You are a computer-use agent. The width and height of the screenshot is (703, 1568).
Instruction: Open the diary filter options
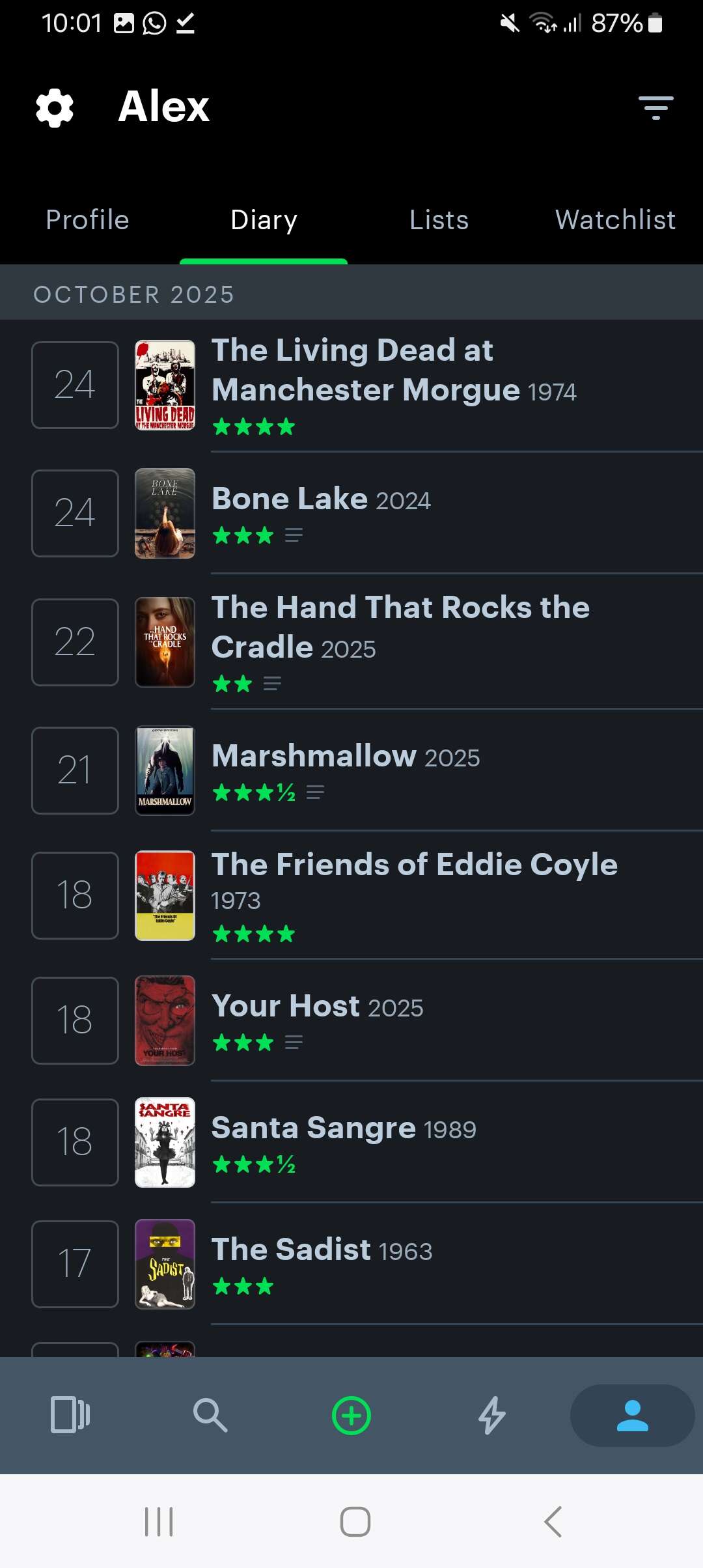click(655, 107)
